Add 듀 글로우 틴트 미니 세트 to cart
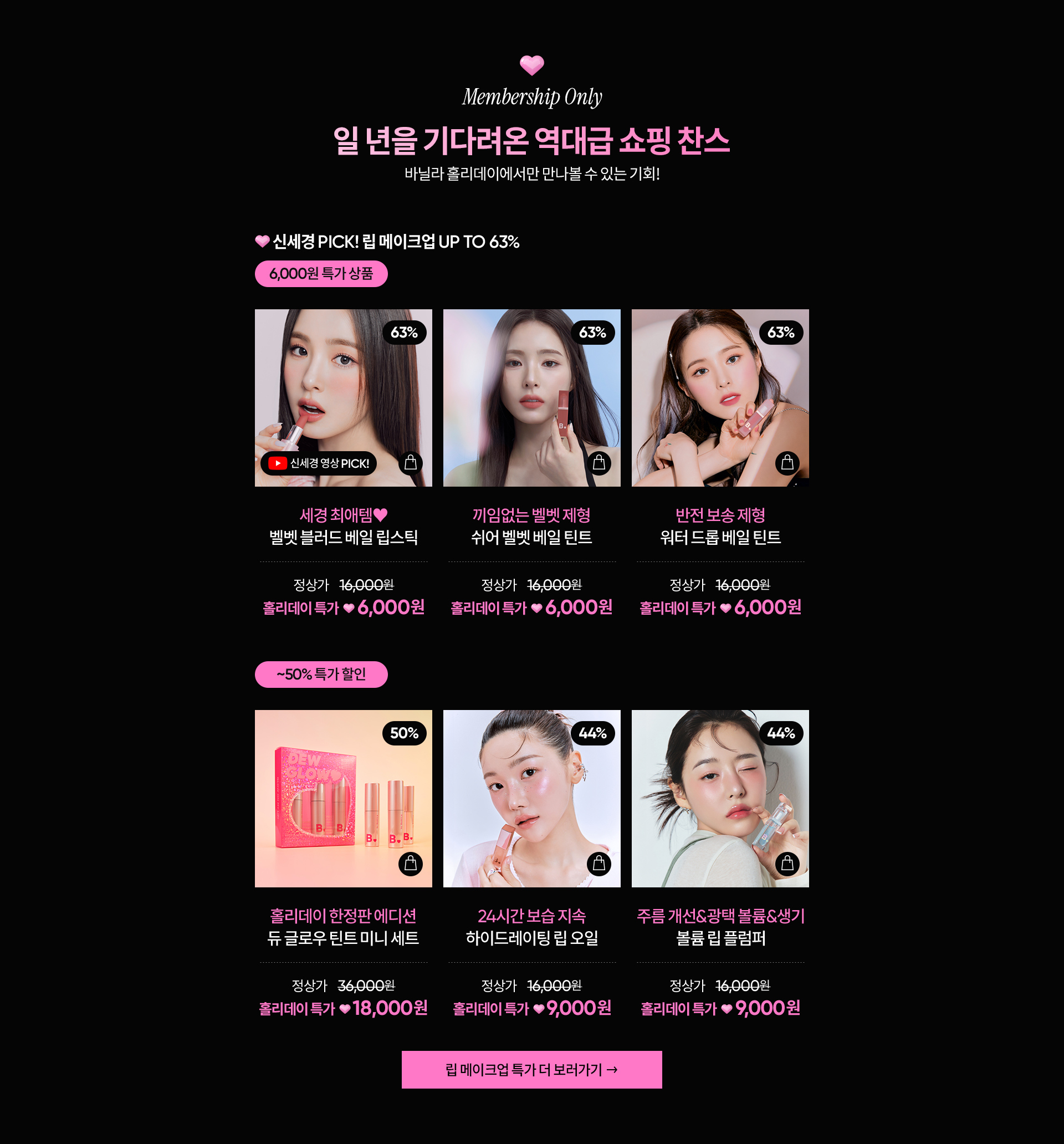1064x1144 pixels. point(410,863)
